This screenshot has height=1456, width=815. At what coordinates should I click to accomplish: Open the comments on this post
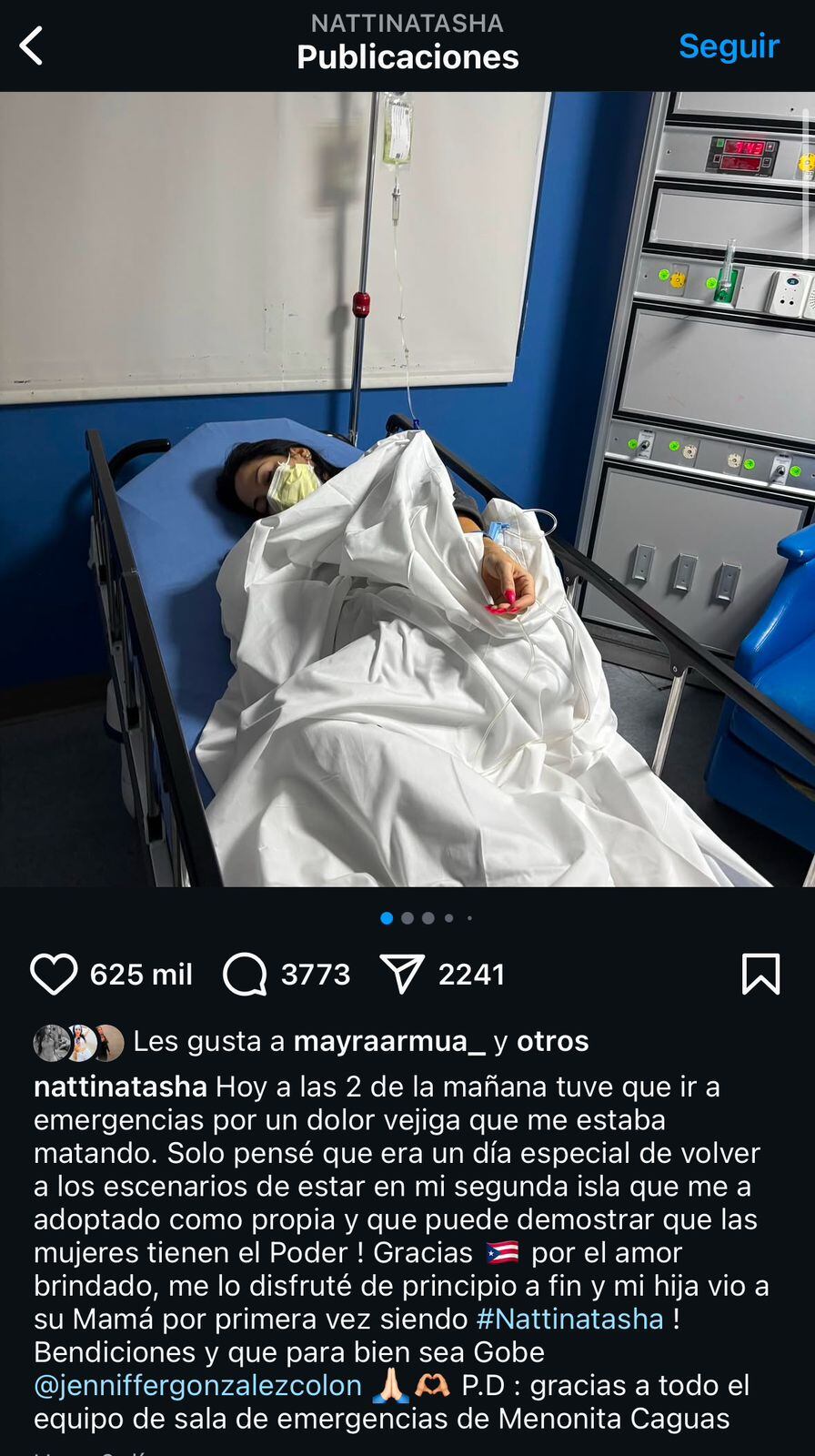click(x=245, y=974)
